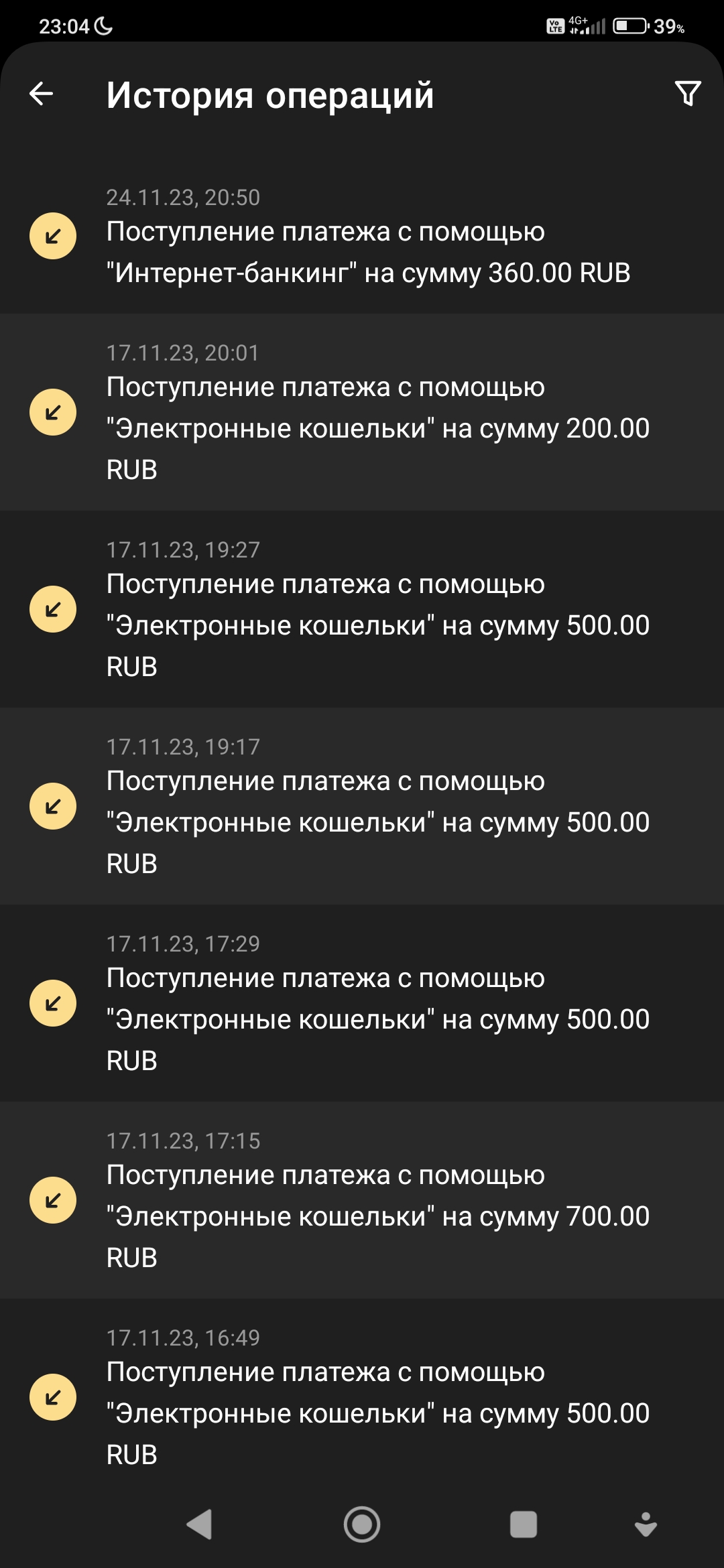724x1568 pixels.
Task: Tap the system home button
Action: click(362, 1524)
